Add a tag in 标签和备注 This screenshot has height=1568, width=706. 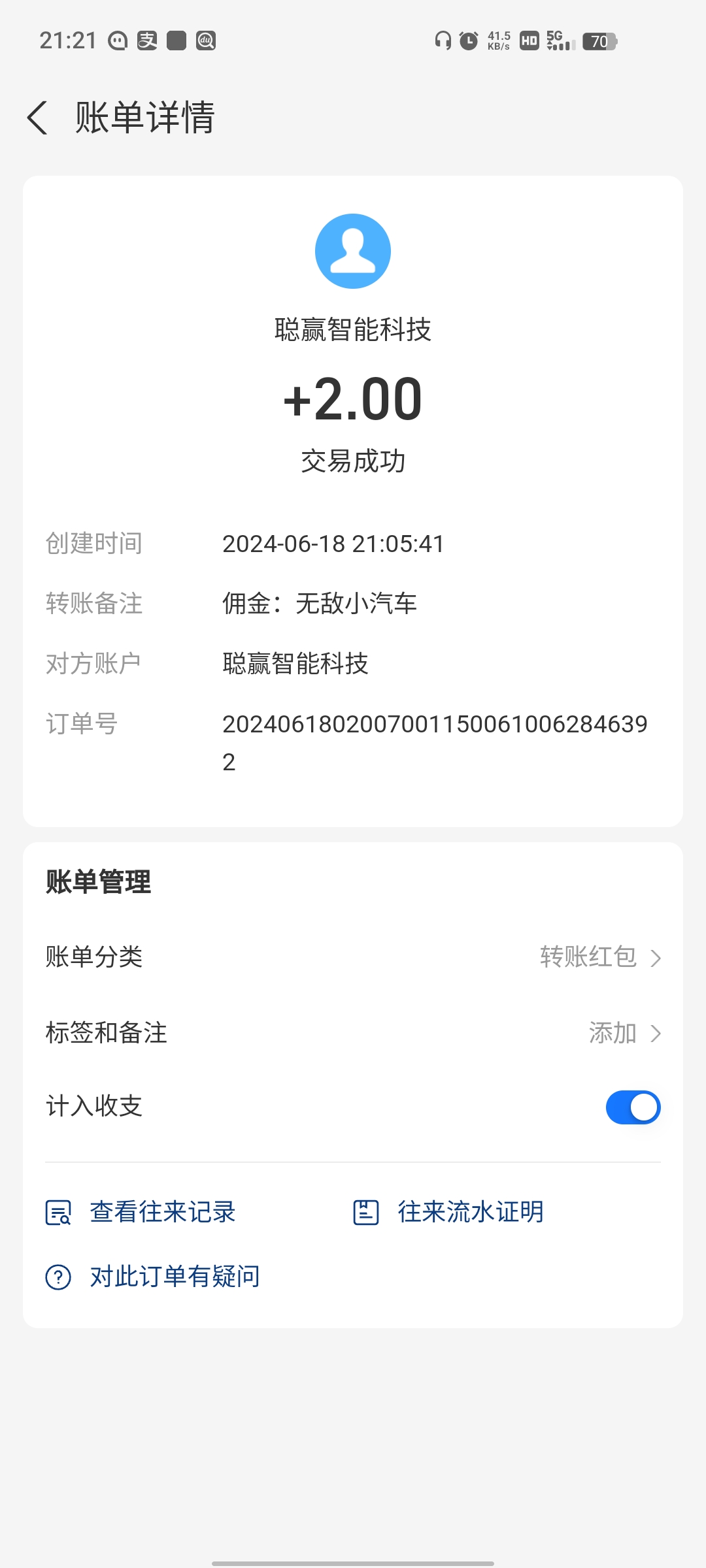[353, 1033]
